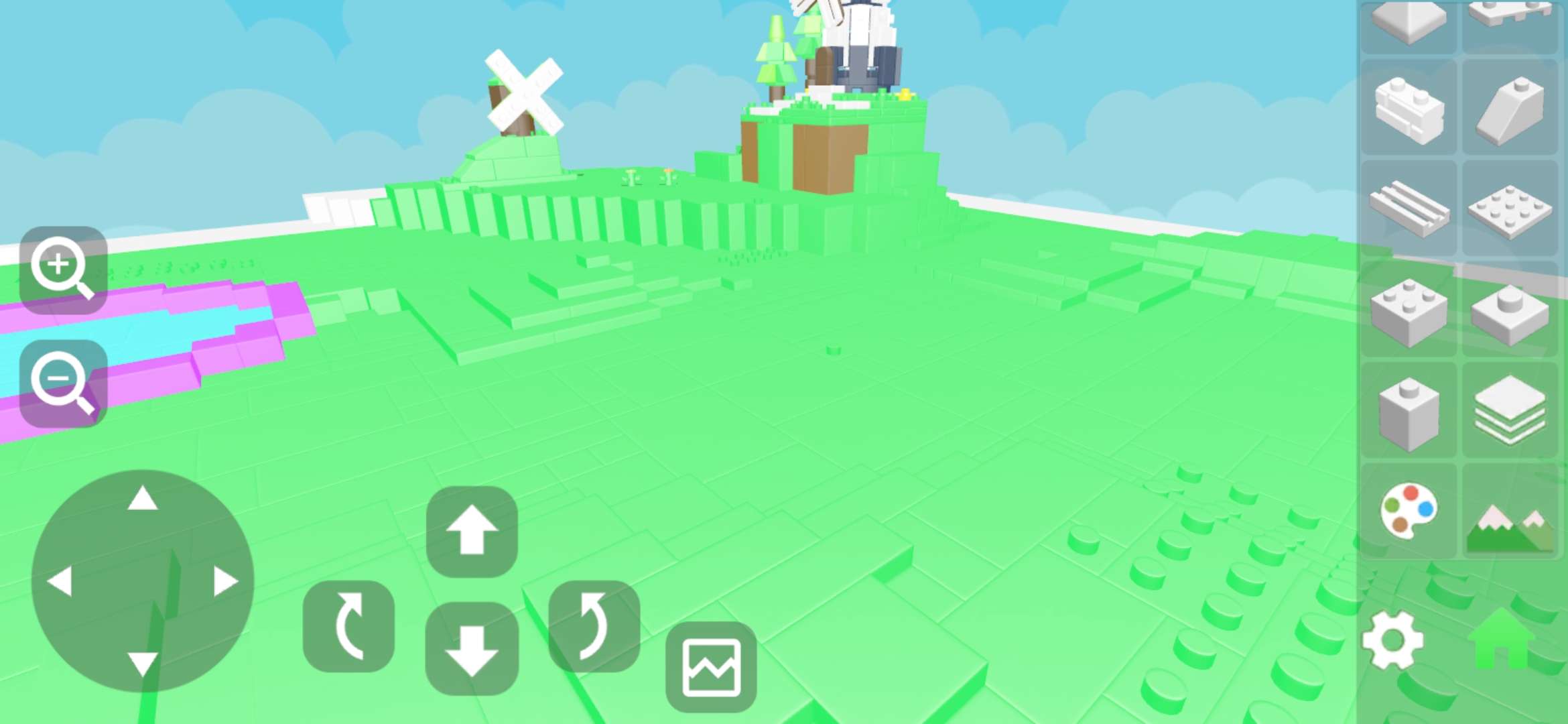Tap the zoom in magnifier
The width and height of the screenshot is (1568, 724).
click(x=64, y=269)
